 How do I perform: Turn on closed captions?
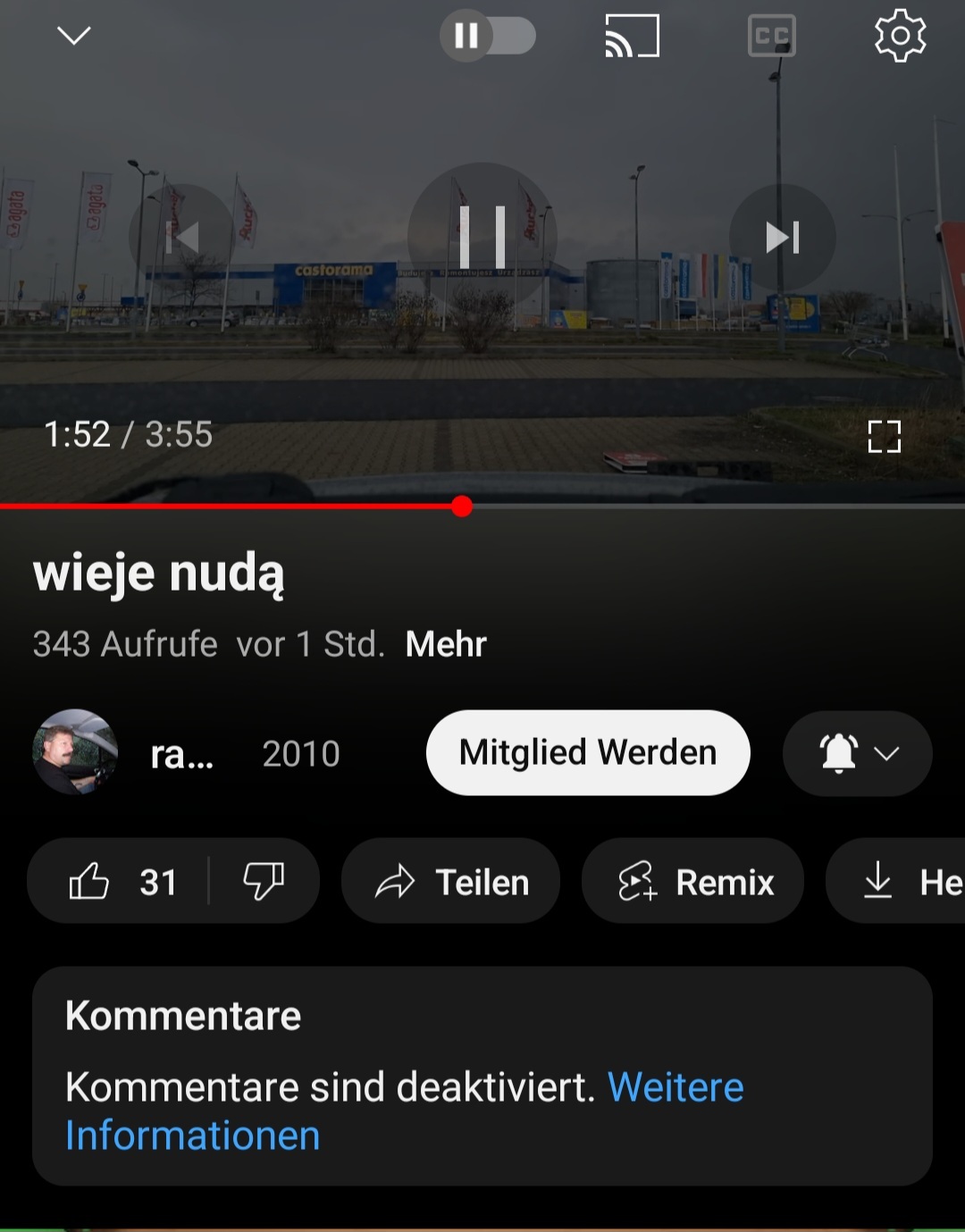771,37
